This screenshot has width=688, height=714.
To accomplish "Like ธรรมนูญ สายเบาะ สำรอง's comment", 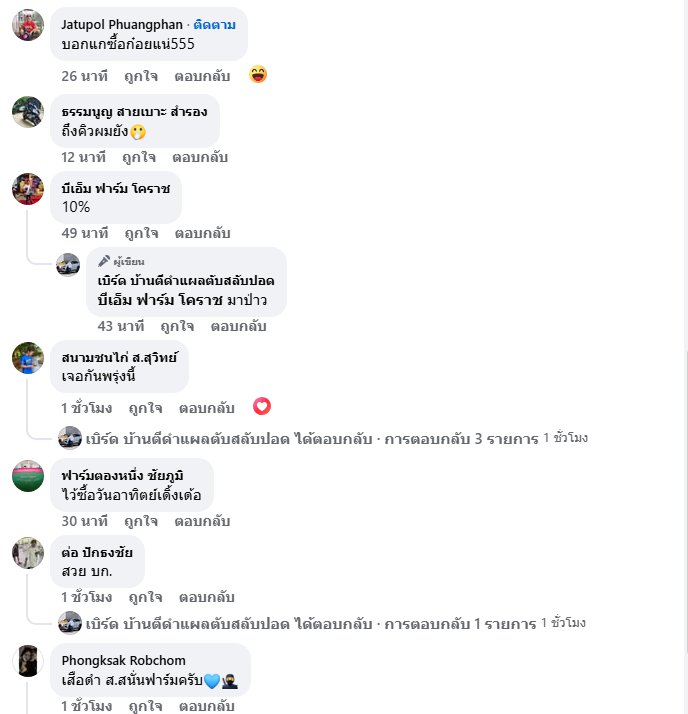I will coord(138,157).
